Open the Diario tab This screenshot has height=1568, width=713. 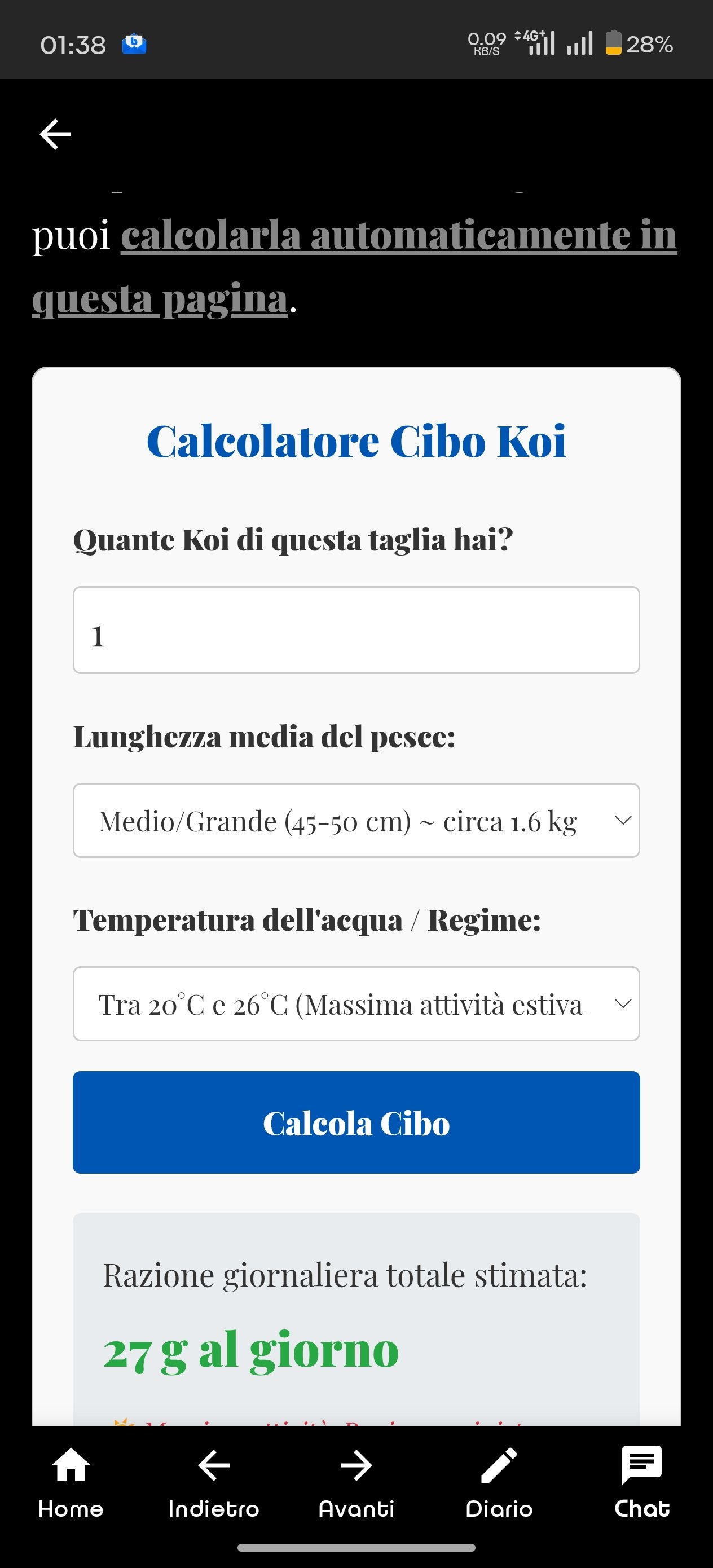pyautogui.click(x=499, y=1483)
